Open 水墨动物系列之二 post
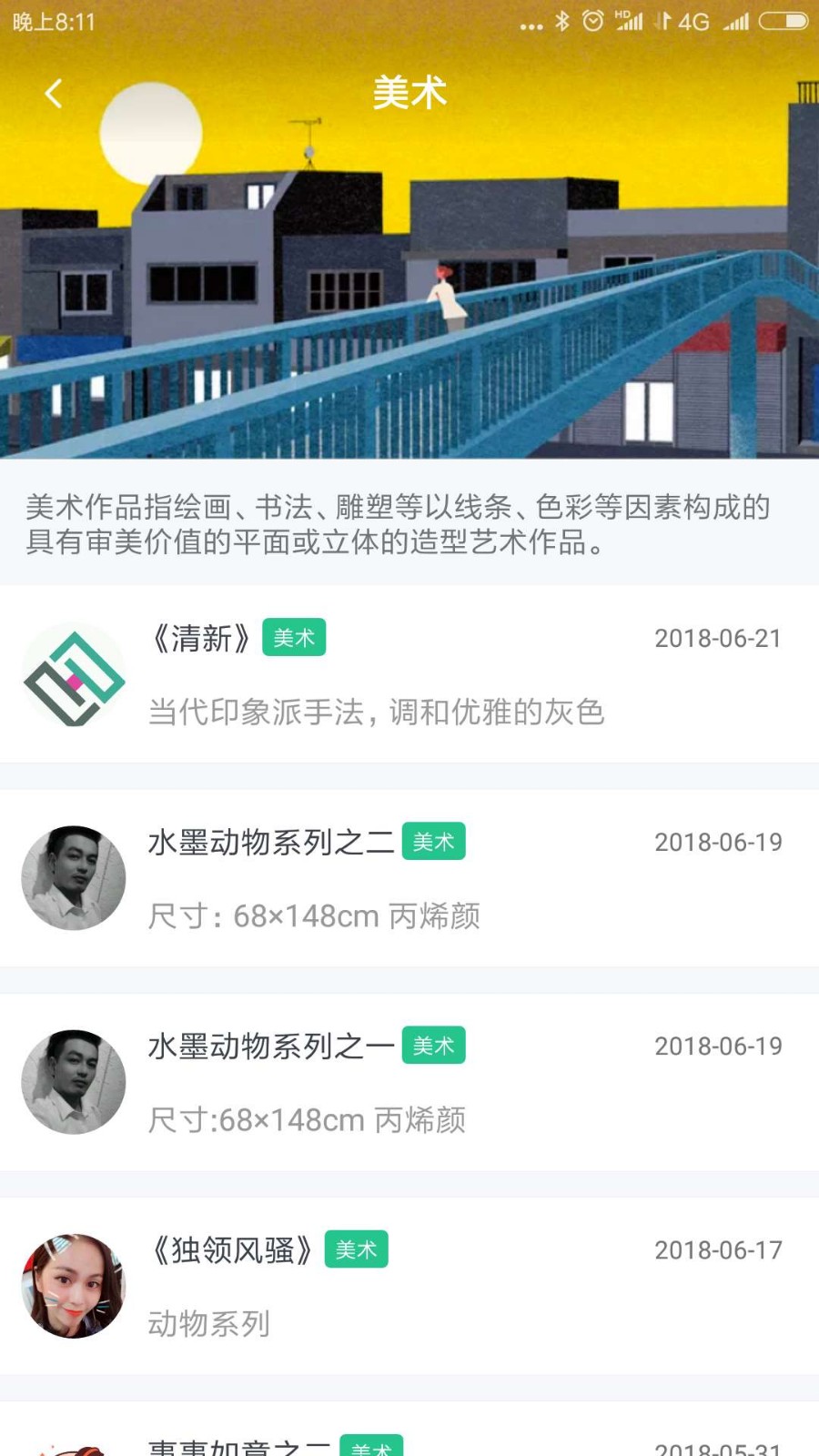Viewport: 819px width, 1456px height. pyautogui.click(x=271, y=843)
